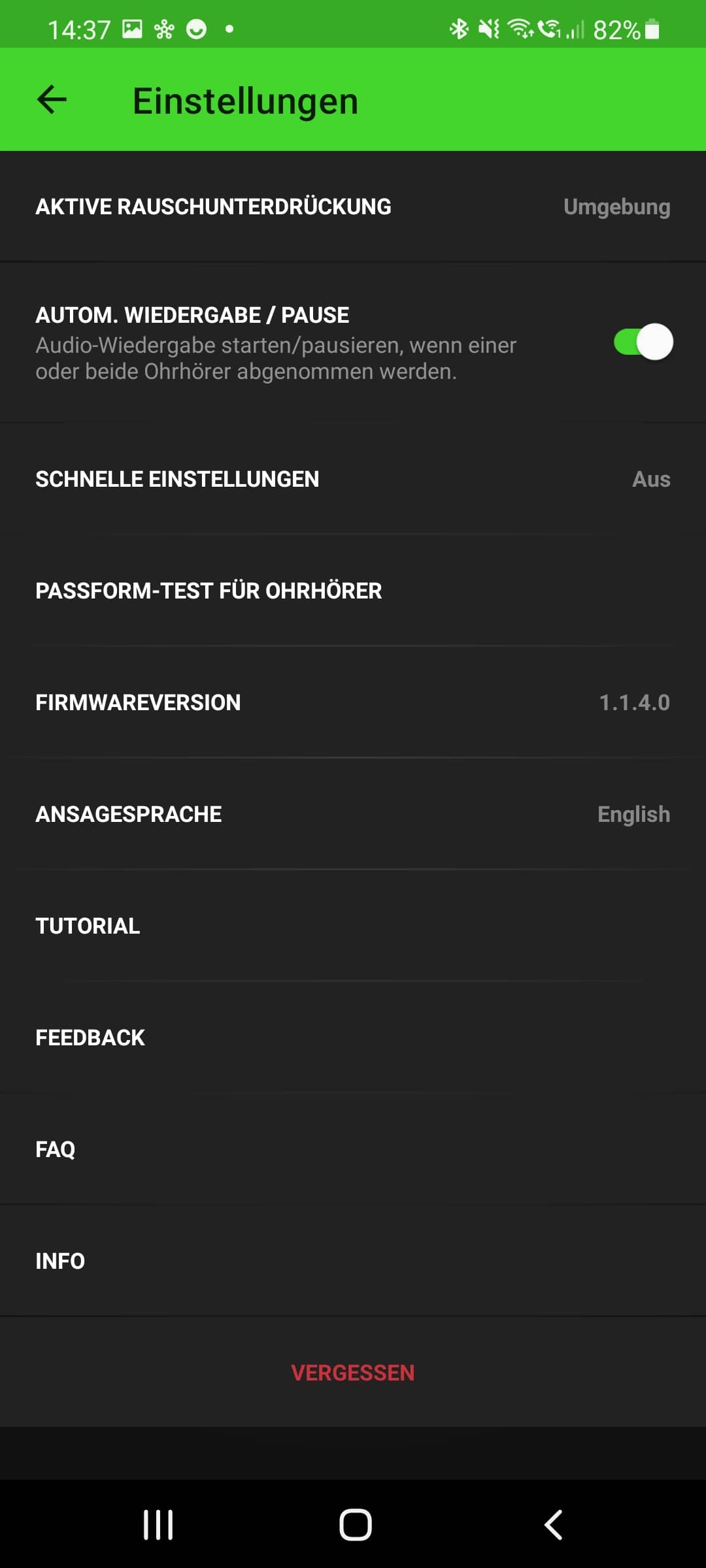
Task: Open recent apps from navigation bar
Action: pos(158,1526)
